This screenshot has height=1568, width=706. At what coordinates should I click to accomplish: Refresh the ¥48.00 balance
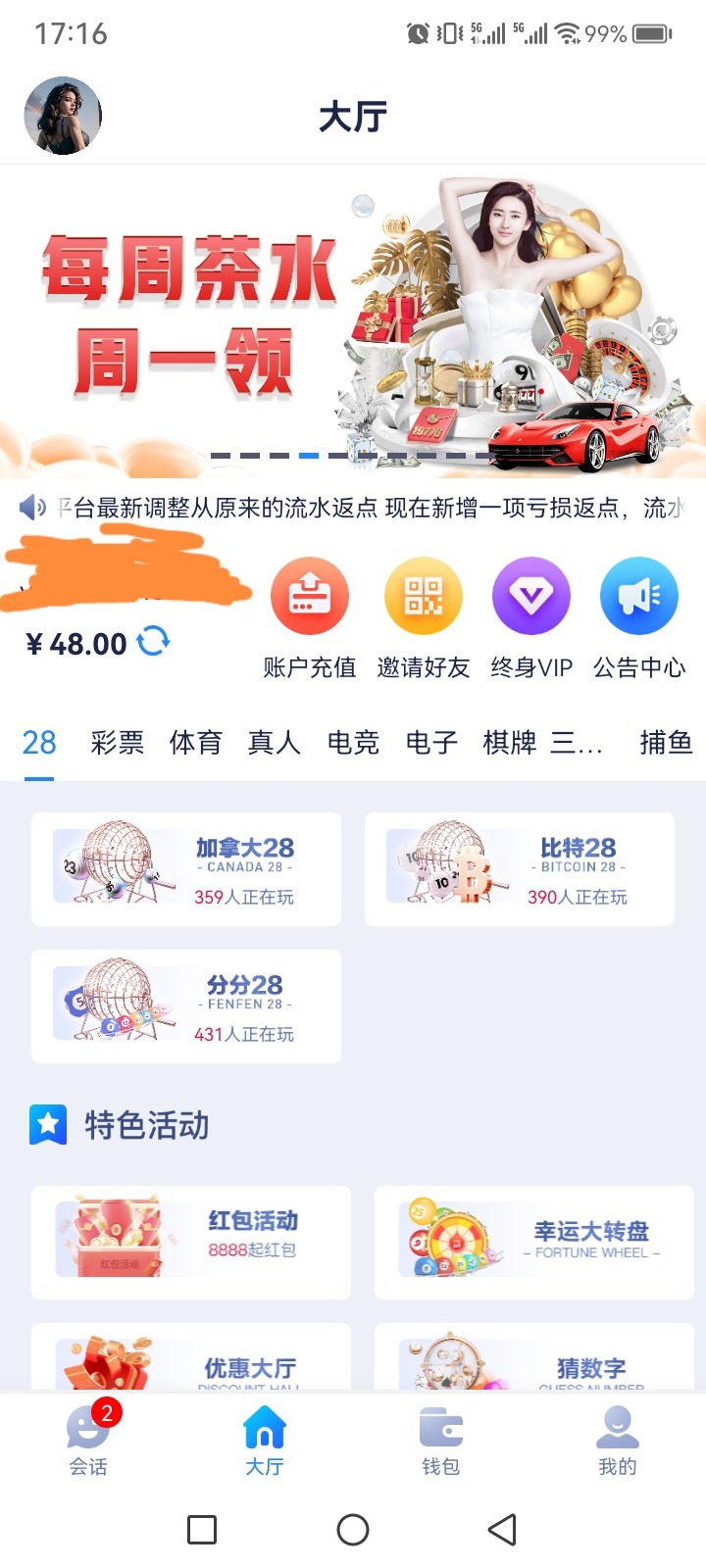click(x=153, y=642)
